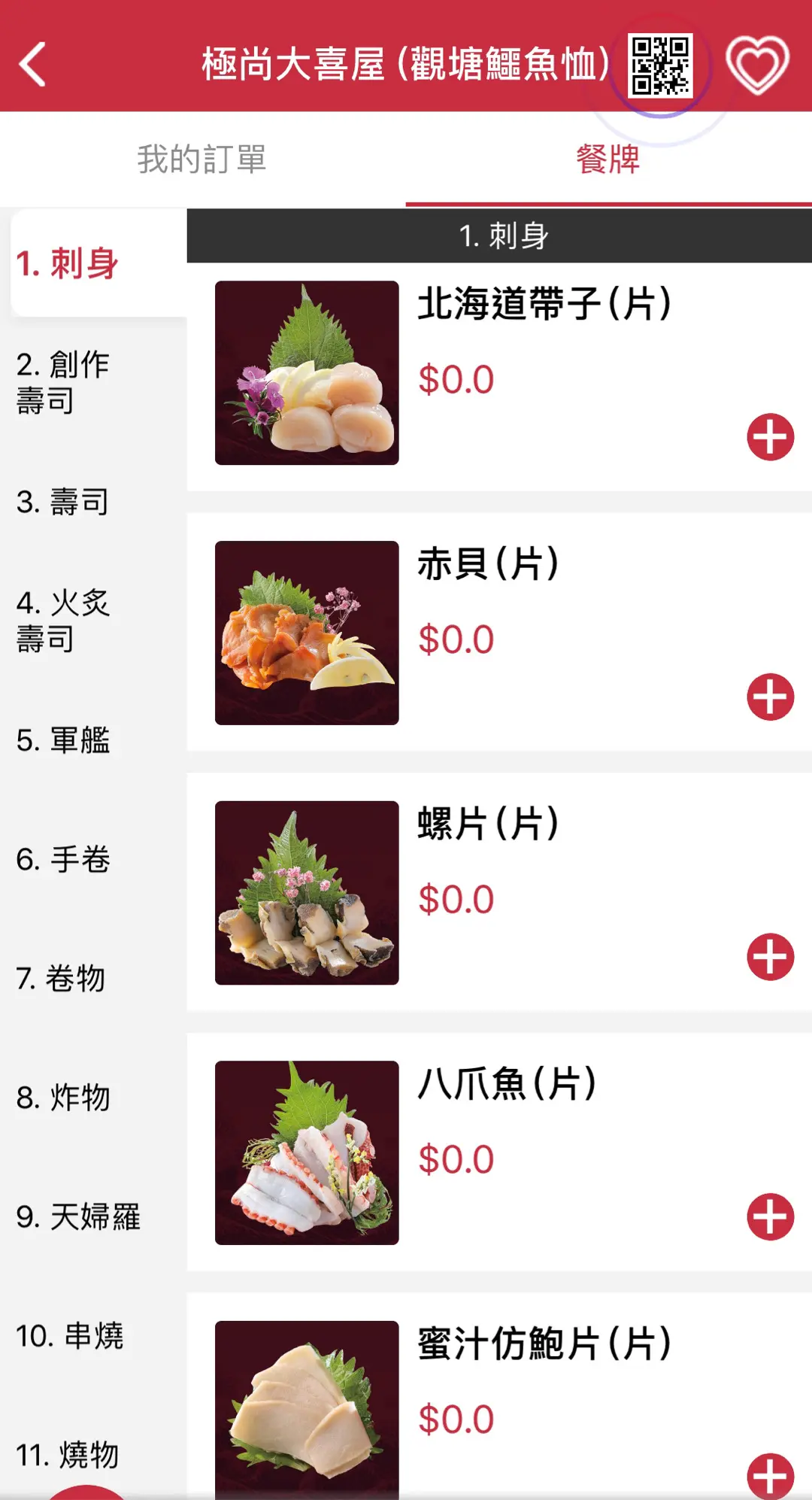Add 北海道帶子(片) to the order

click(x=770, y=437)
